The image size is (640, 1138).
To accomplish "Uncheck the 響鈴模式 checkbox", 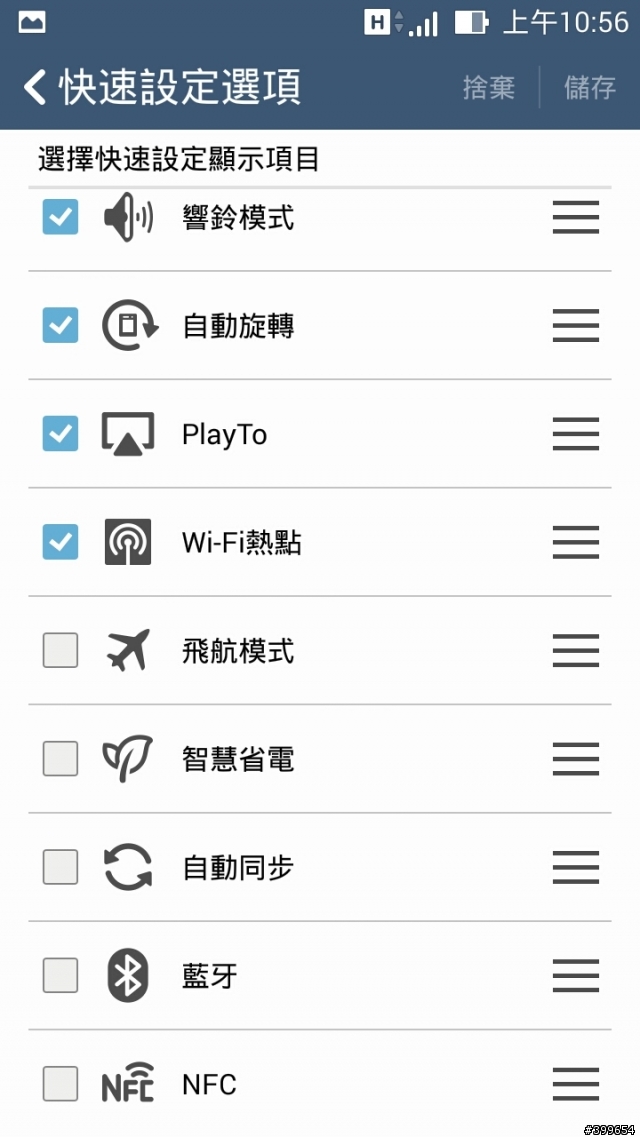I will pyautogui.click(x=60, y=217).
